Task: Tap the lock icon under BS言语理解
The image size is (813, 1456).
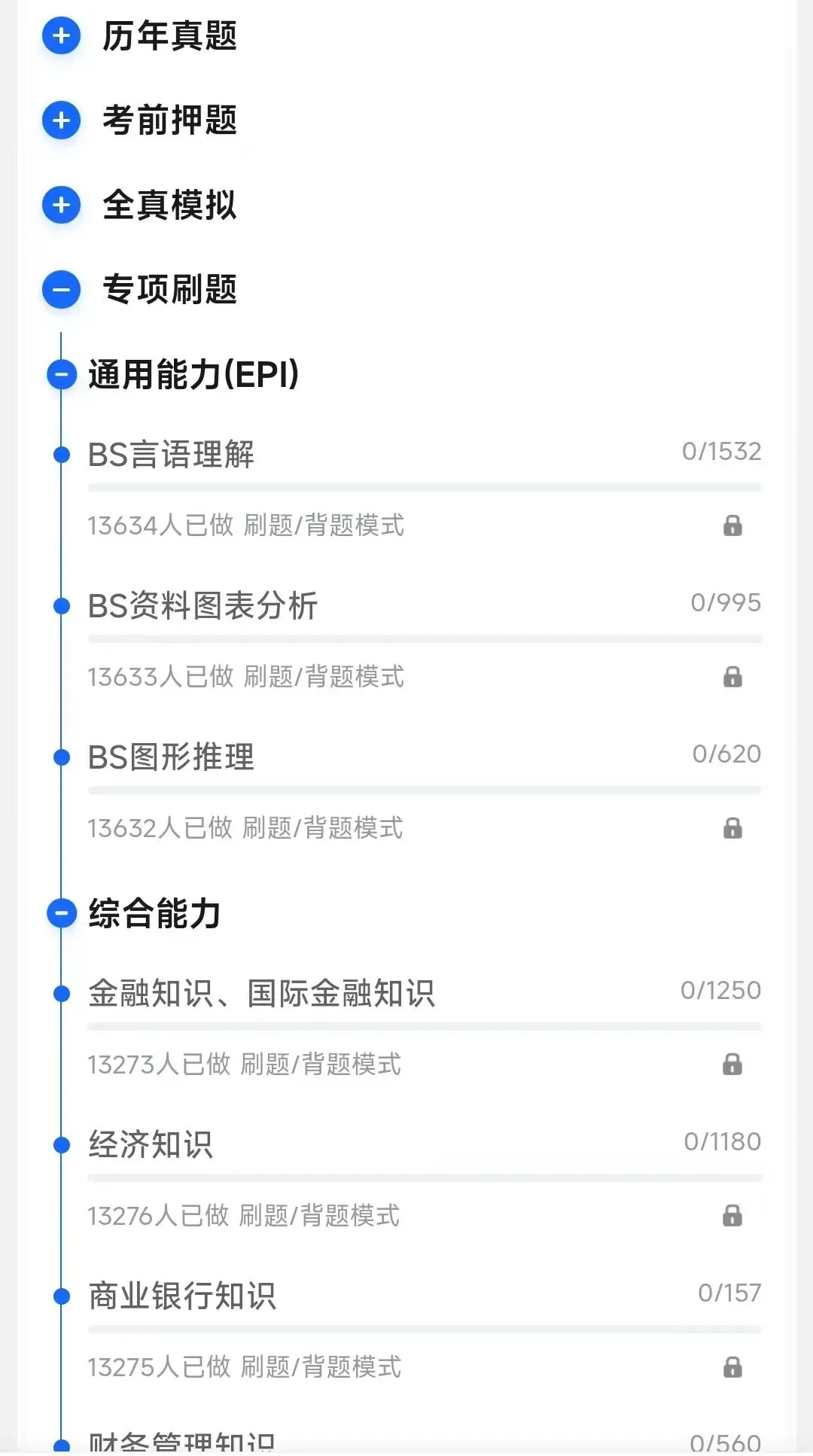Action: (x=732, y=525)
